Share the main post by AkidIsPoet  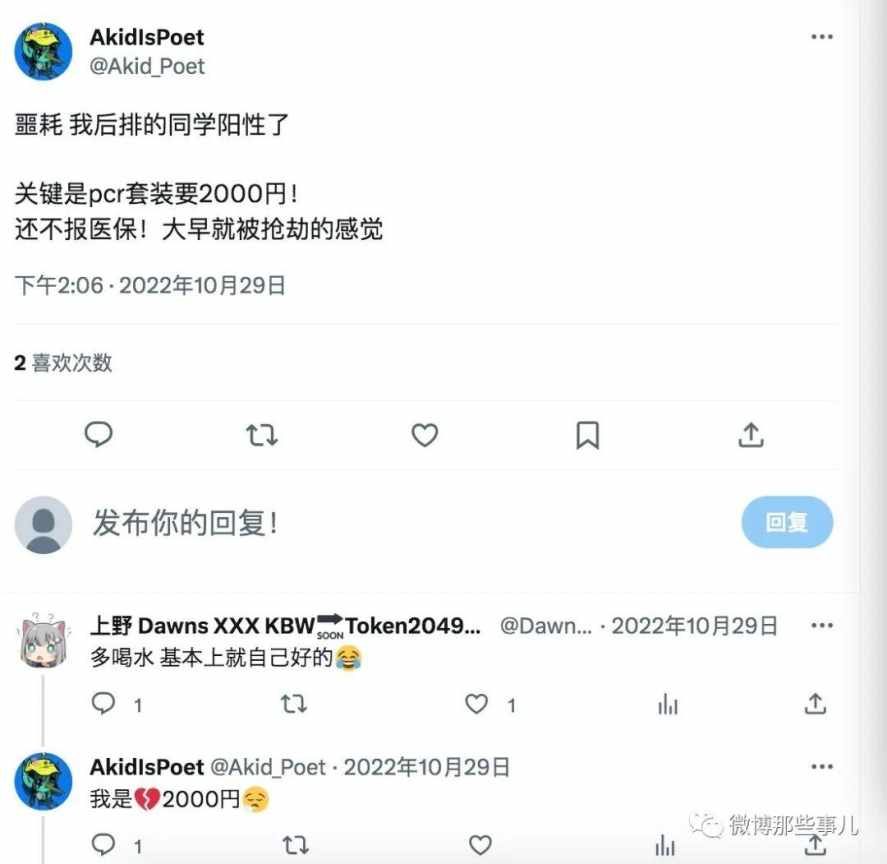[750, 434]
